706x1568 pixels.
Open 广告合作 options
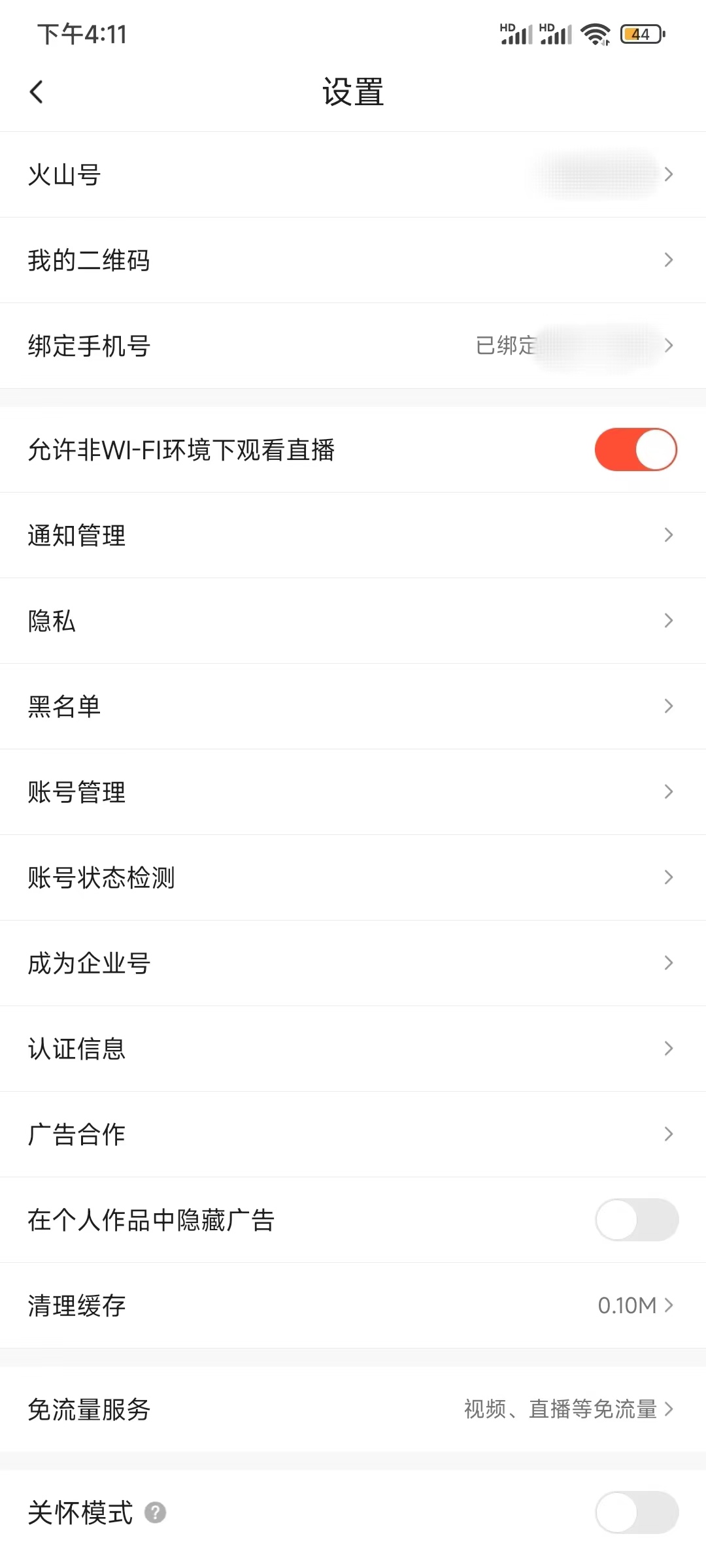(x=353, y=1134)
